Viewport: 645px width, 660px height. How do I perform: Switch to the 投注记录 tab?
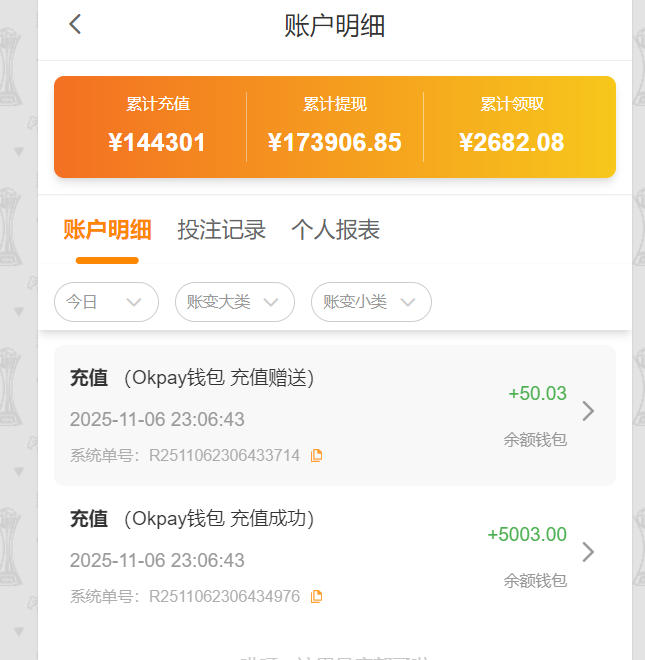pos(221,230)
